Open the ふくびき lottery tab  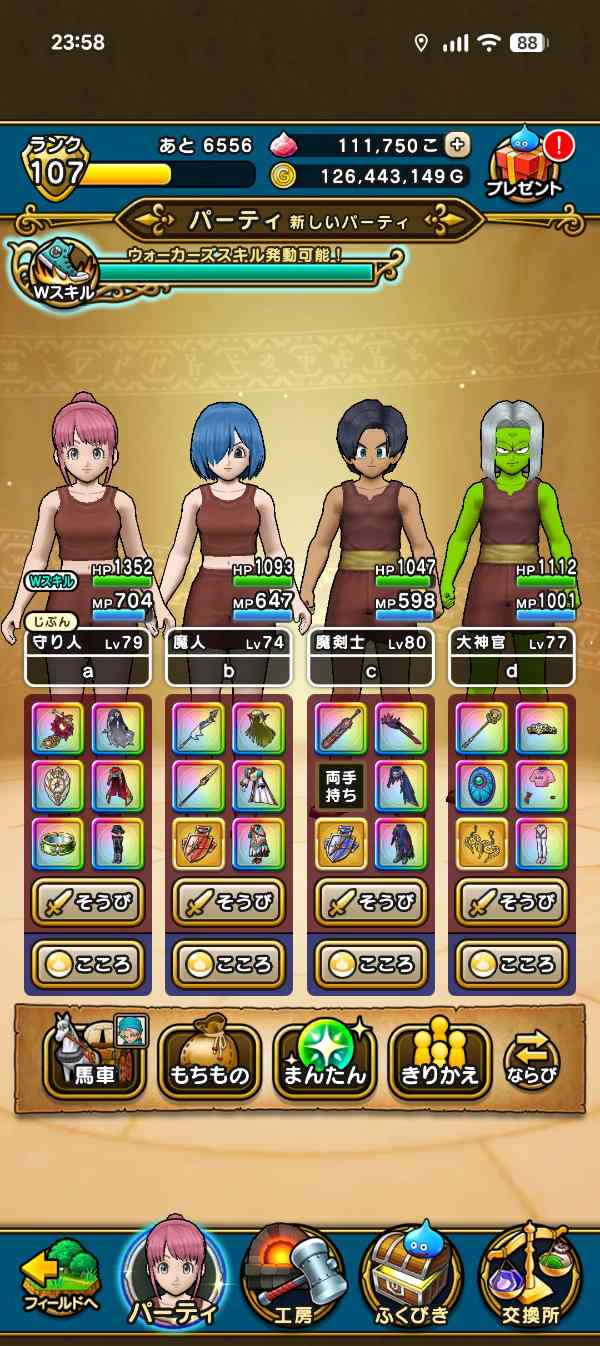tap(412, 1277)
